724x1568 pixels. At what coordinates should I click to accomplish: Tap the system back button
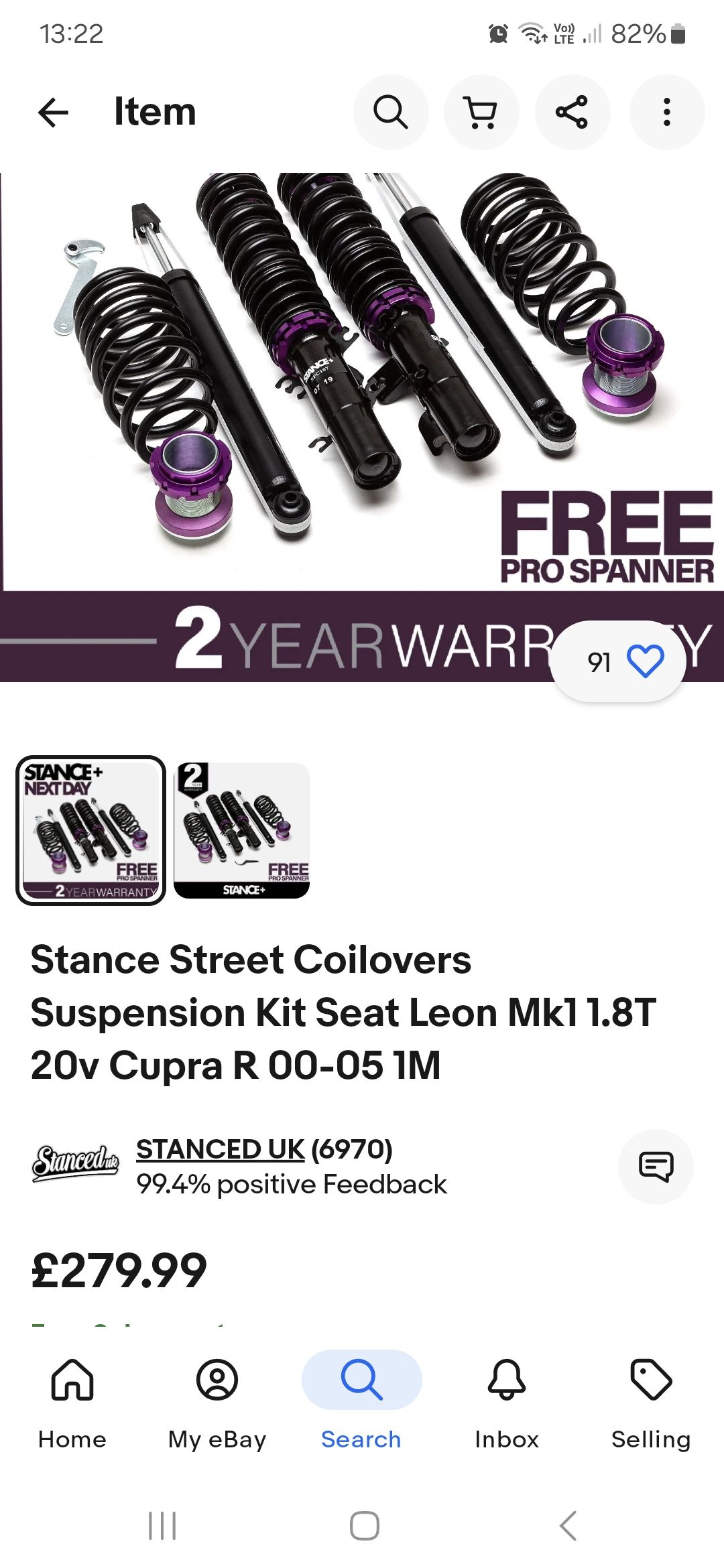pyautogui.click(x=568, y=1526)
